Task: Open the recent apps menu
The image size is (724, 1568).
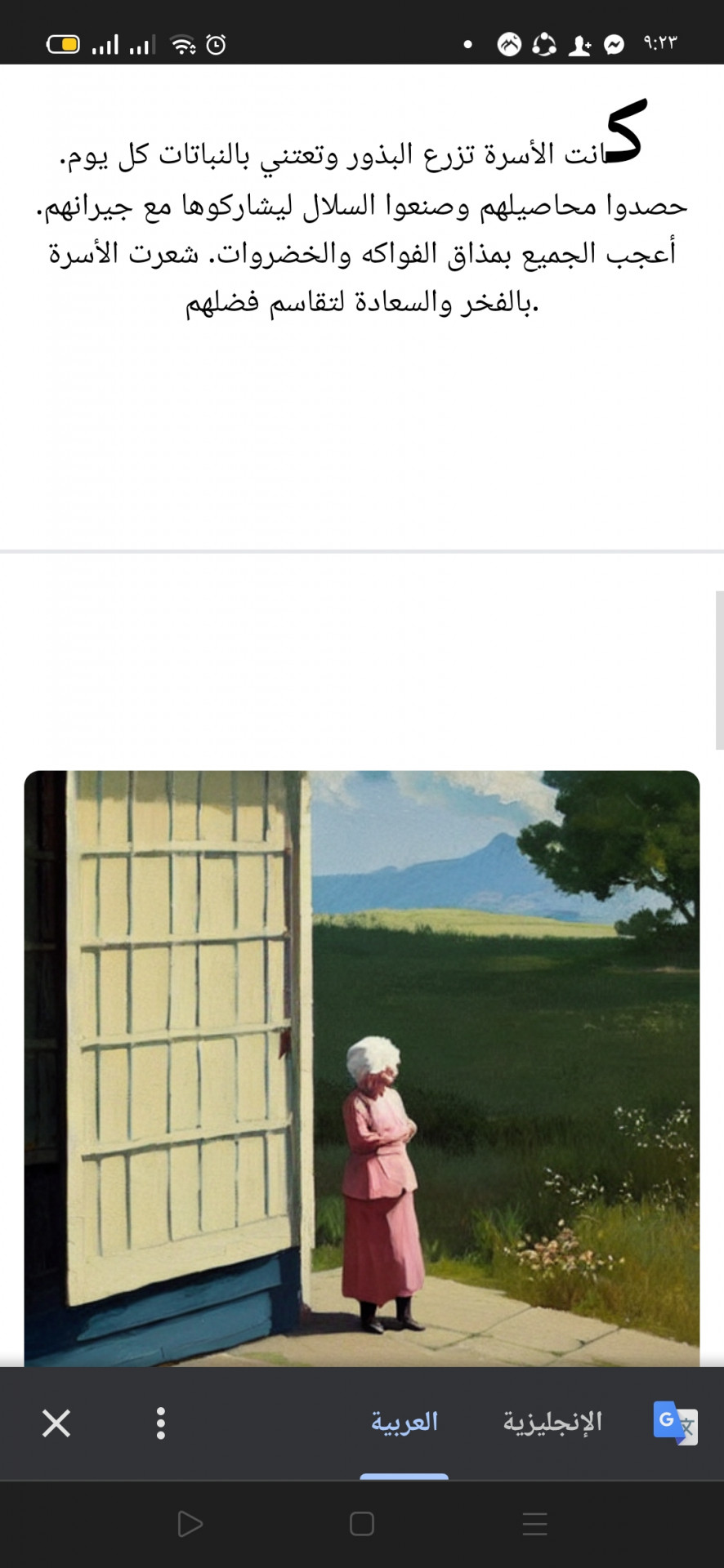Action: pyautogui.click(x=535, y=1524)
